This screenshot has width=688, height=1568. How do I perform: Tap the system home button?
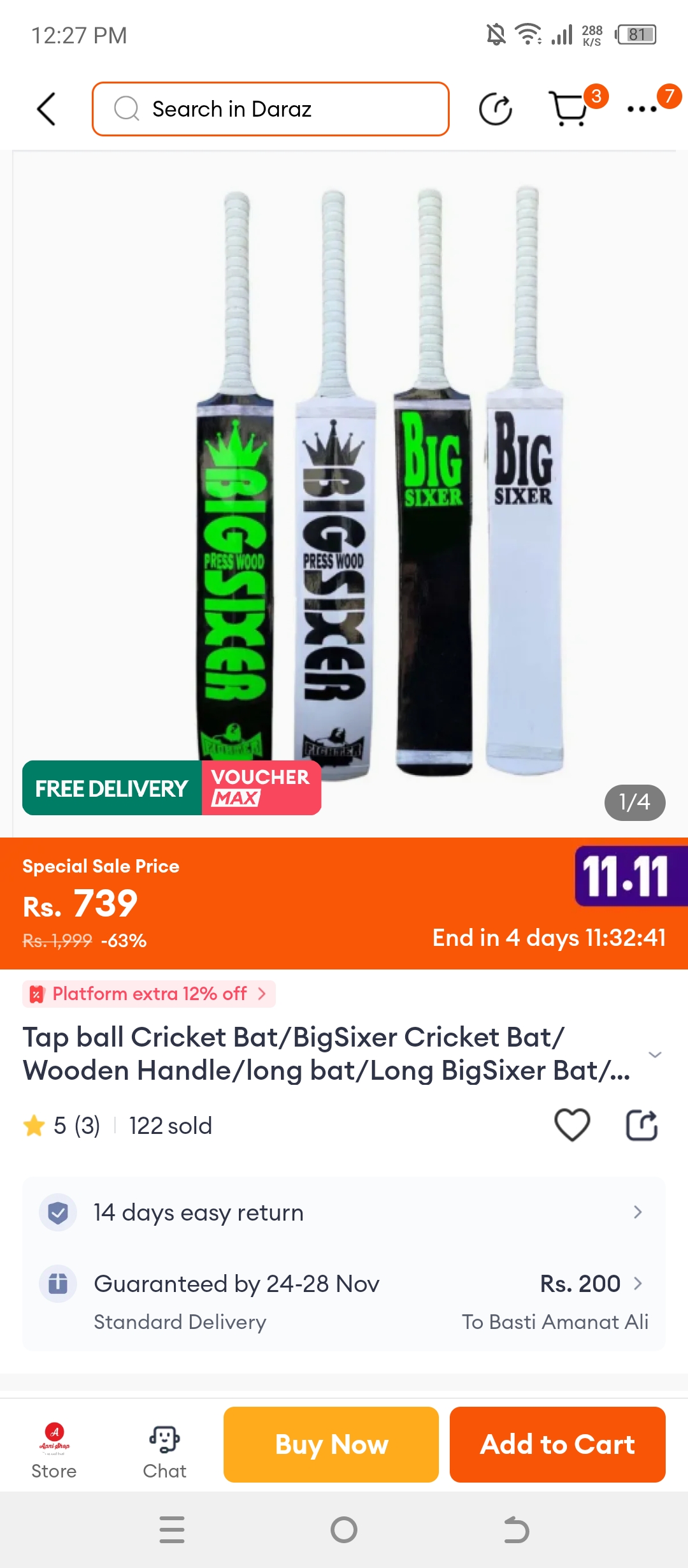pos(344,1530)
